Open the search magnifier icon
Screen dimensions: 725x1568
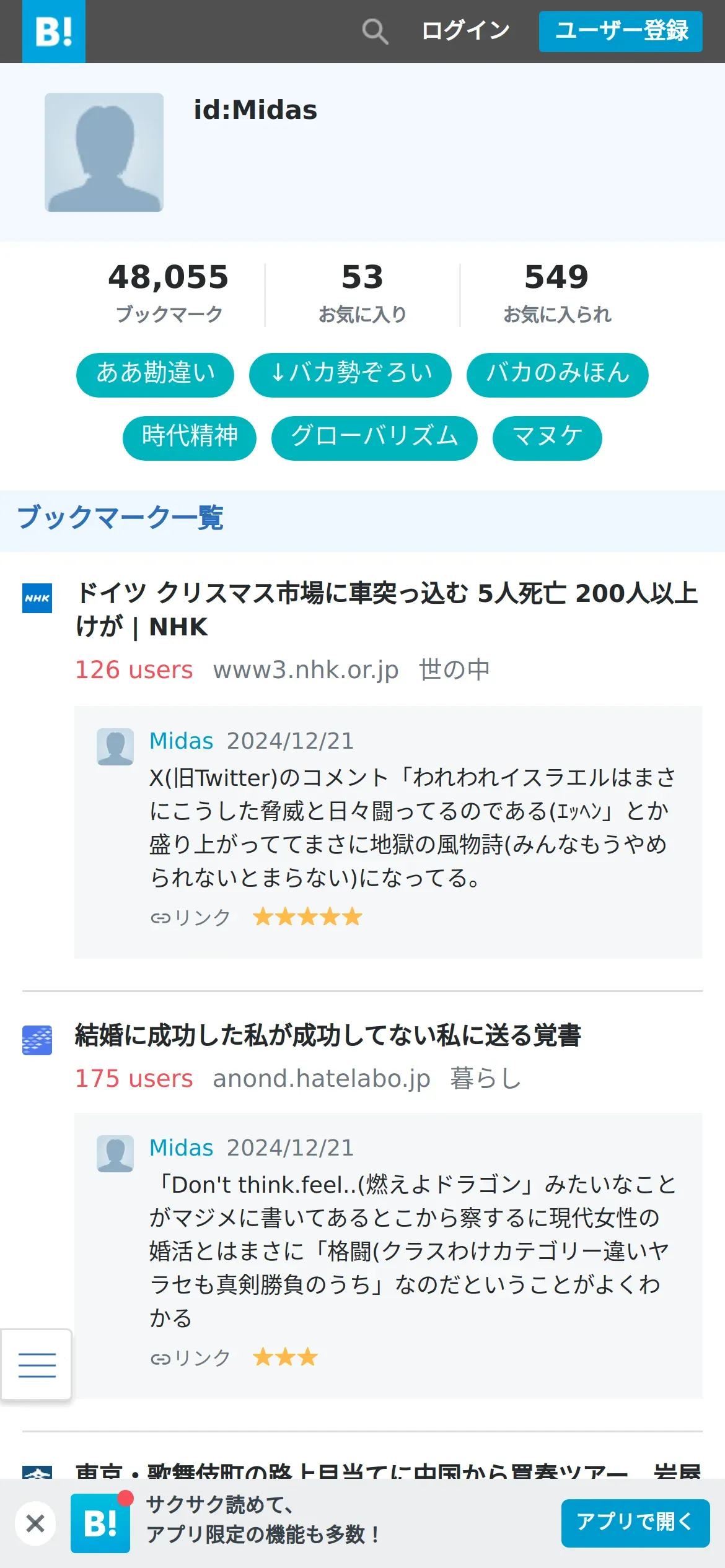pyautogui.click(x=375, y=31)
